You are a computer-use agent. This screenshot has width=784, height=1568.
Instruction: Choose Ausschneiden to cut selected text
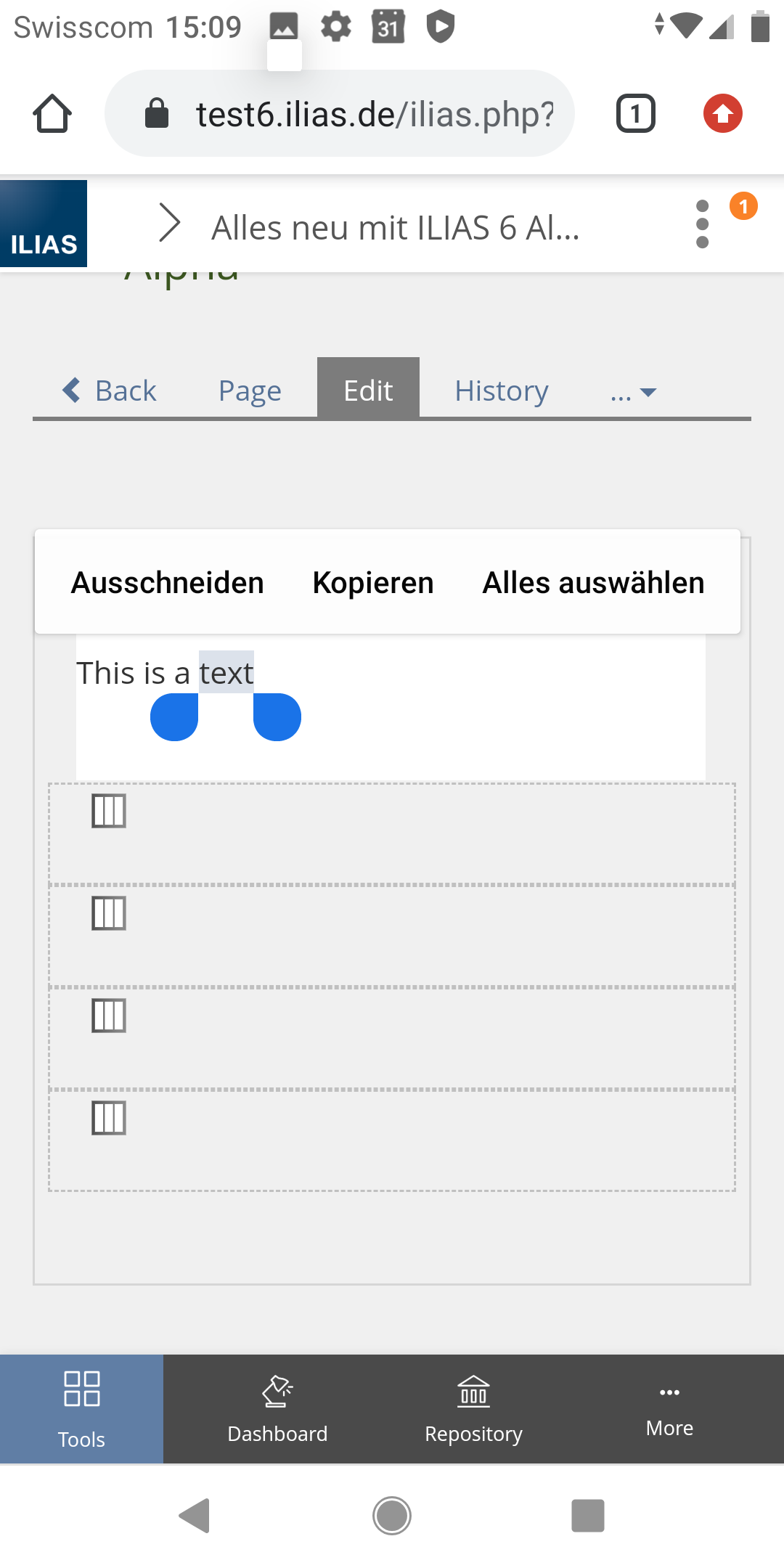click(x=167, y=583)
